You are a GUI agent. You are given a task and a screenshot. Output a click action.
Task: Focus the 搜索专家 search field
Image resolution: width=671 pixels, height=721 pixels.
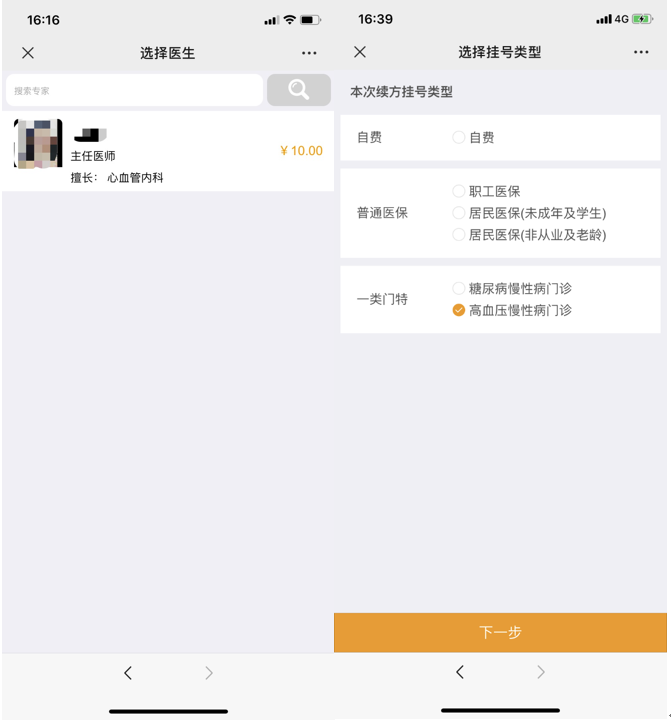pos(134,90)
